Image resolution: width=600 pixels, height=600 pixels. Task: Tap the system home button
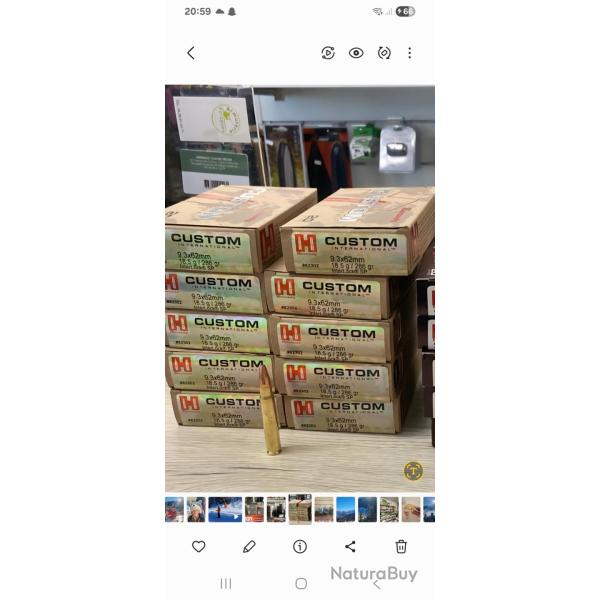[x=300, y=583]
